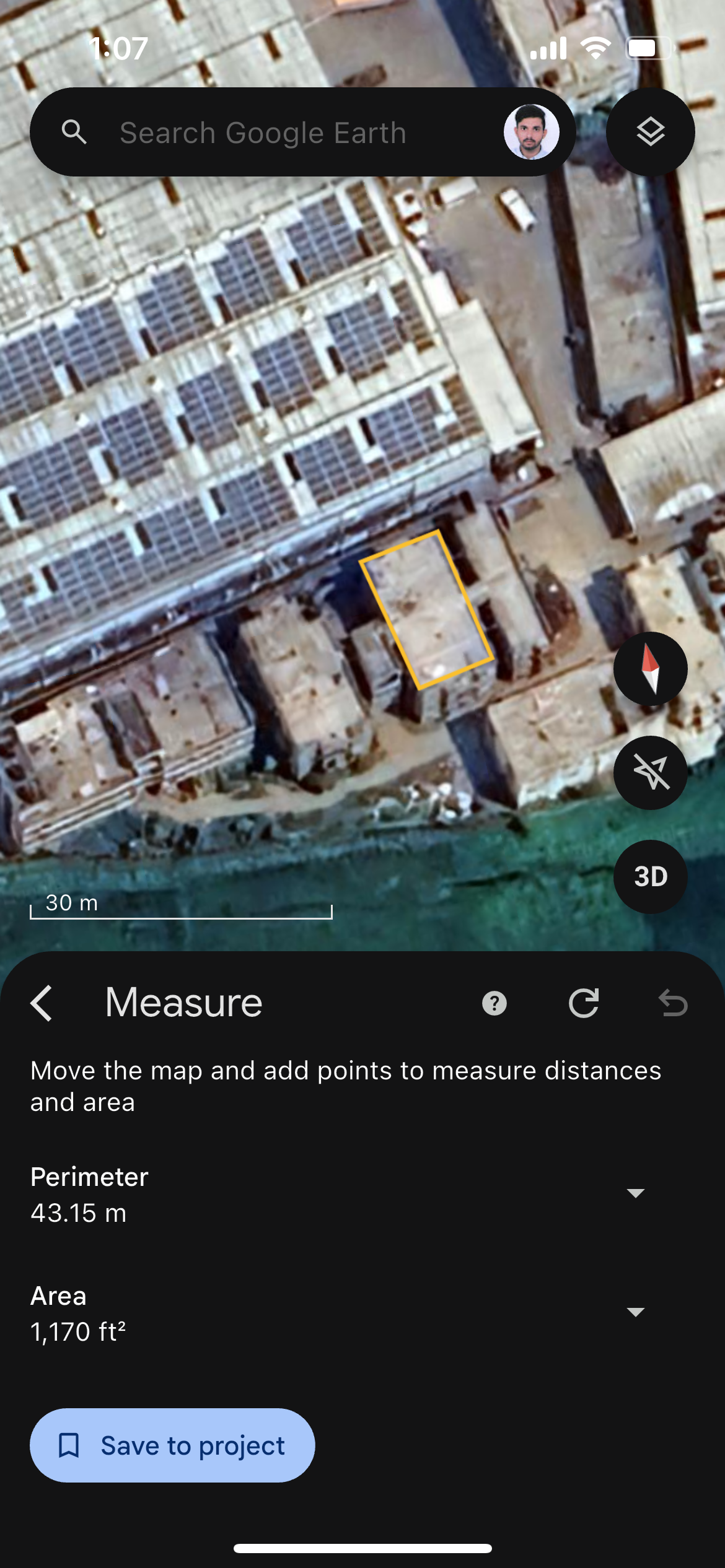This screenshot has height=1568, width=725.
Task: Restart the measurement
Action: point(584,1003)
